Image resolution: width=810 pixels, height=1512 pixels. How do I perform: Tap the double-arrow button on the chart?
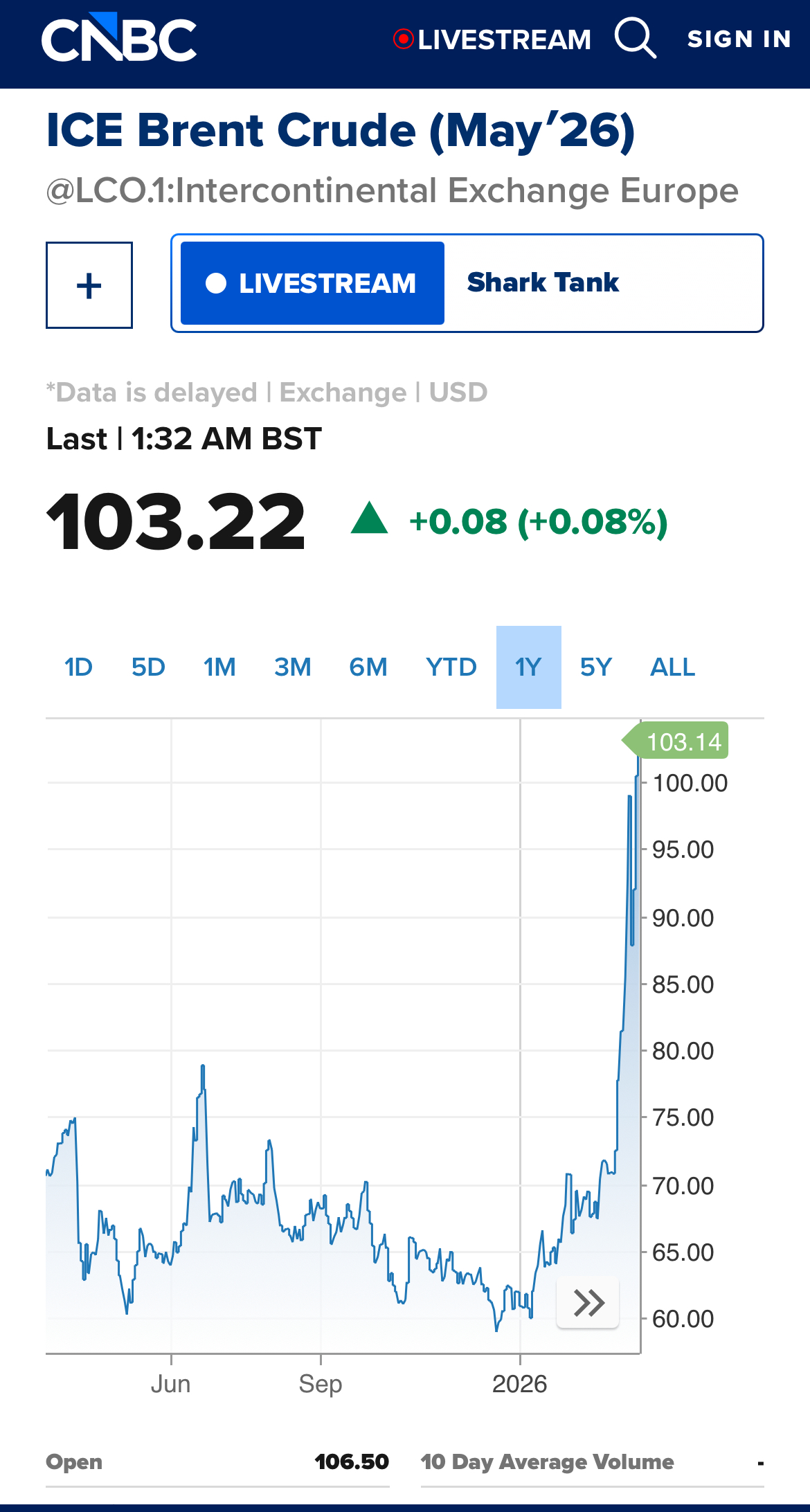pos(588,1302)
